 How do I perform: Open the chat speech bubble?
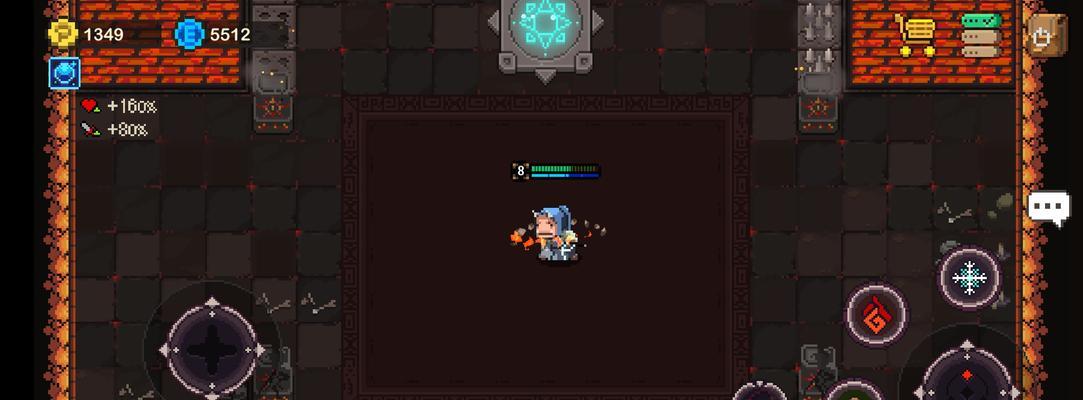(x=1048, y=207)
